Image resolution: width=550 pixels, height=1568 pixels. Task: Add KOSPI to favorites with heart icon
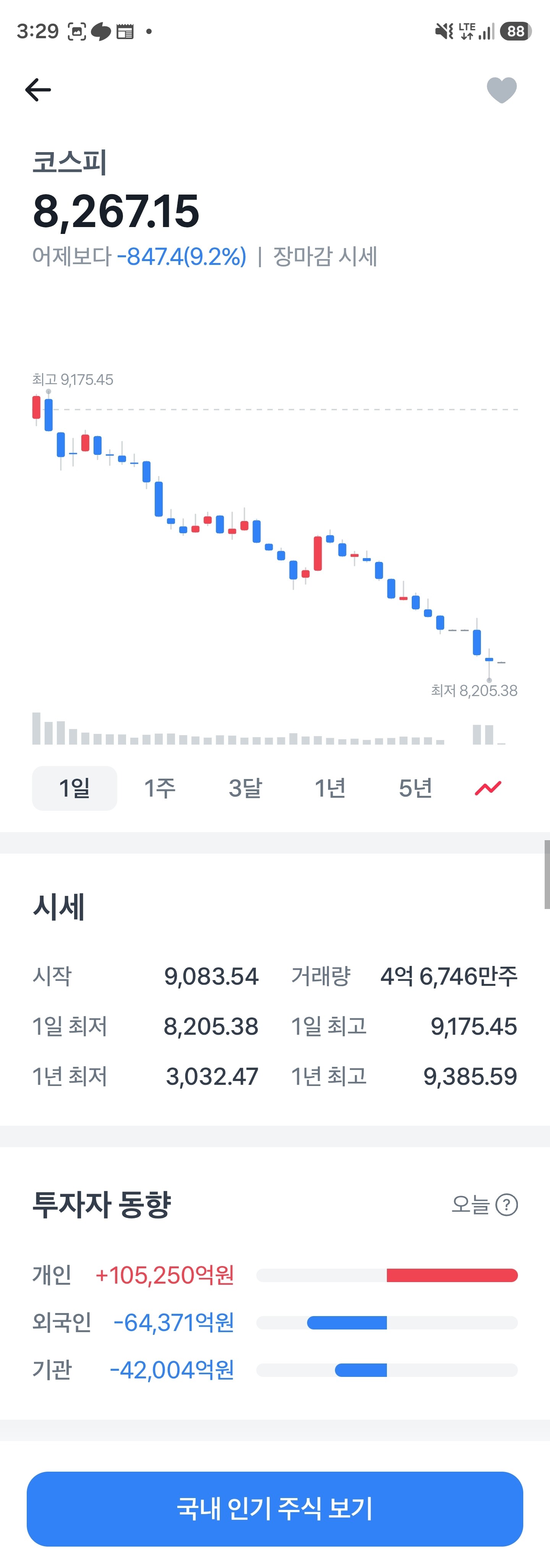(x=502, y=90)
